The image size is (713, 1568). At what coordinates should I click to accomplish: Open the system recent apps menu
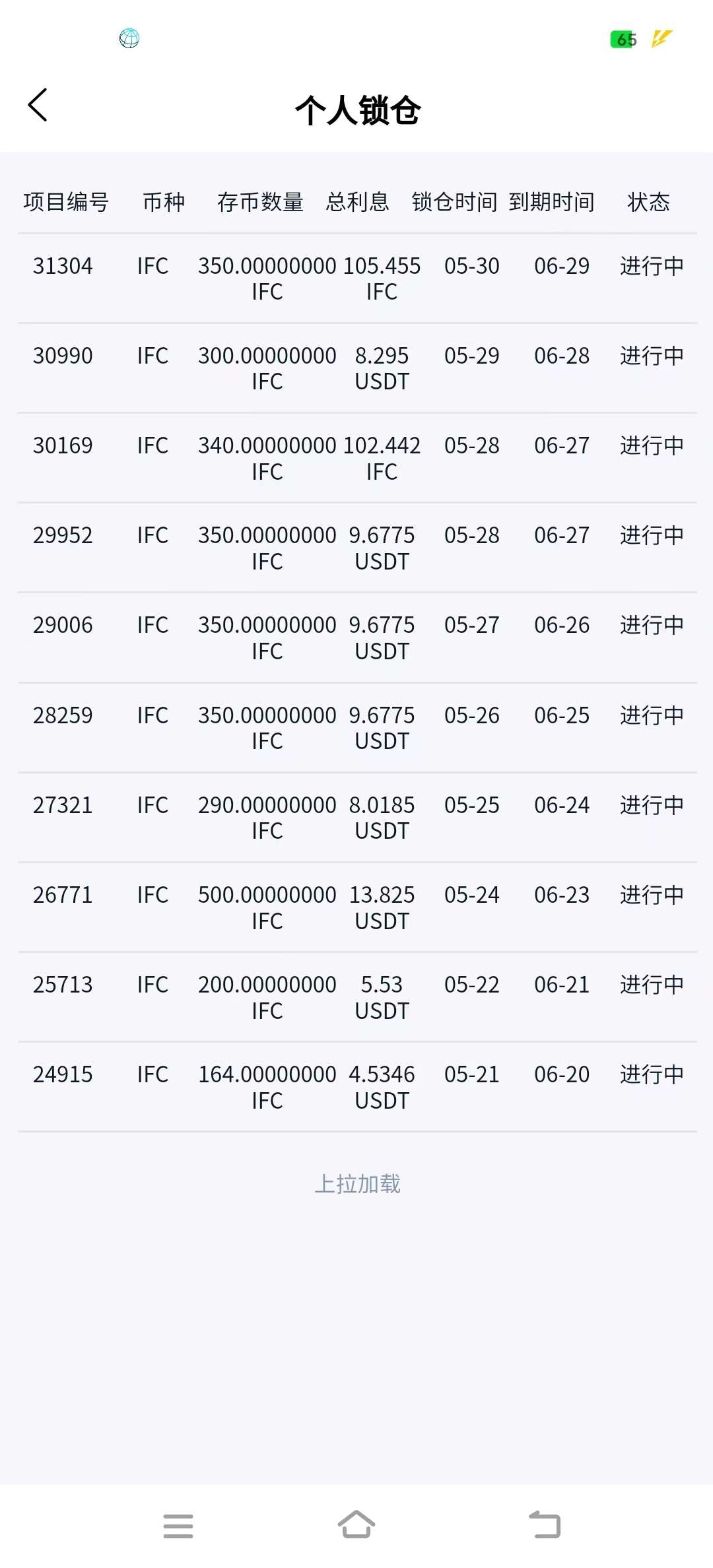tap(178, 1526)
